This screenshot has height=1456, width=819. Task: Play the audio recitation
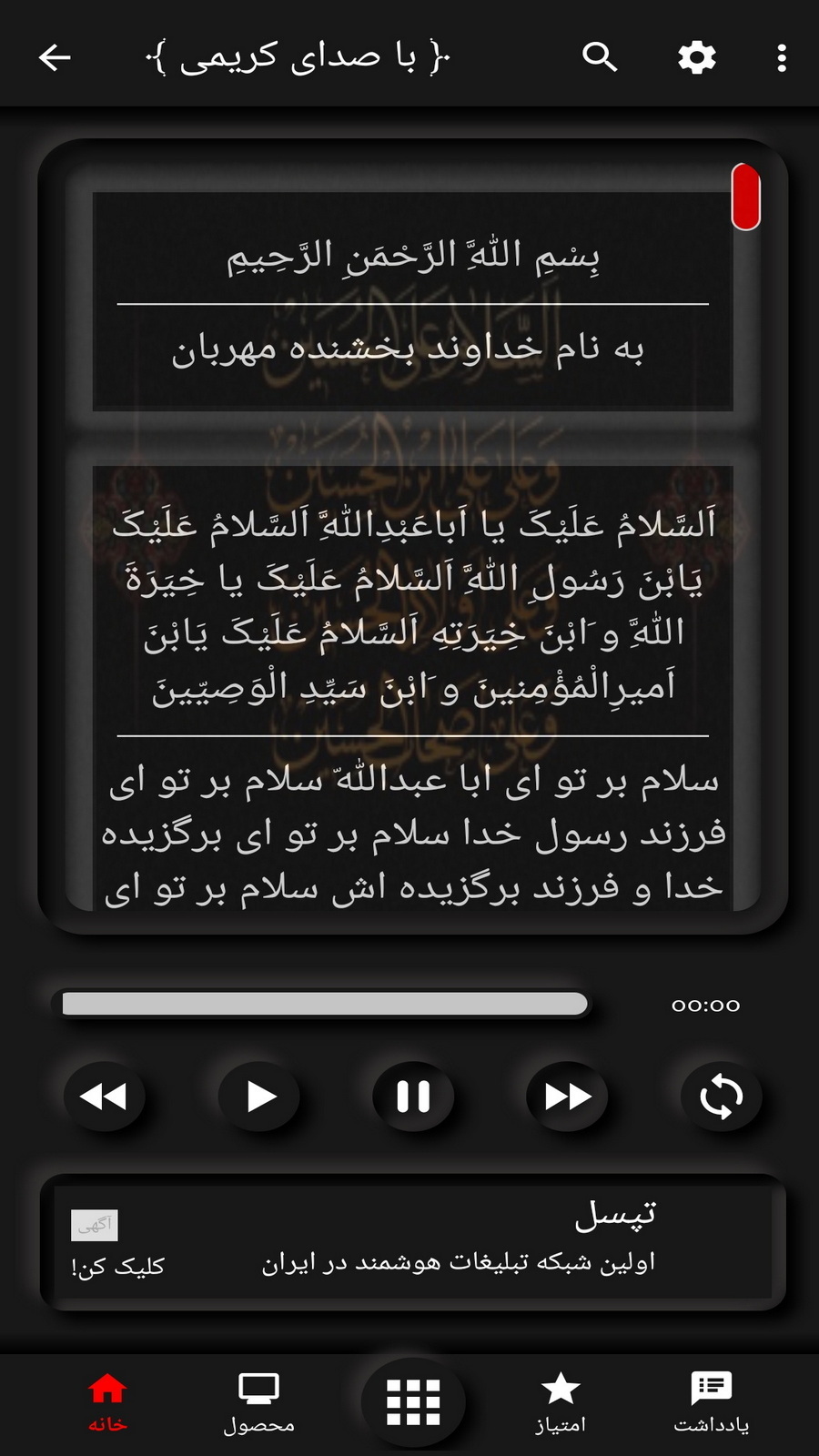click(259, 1097)
